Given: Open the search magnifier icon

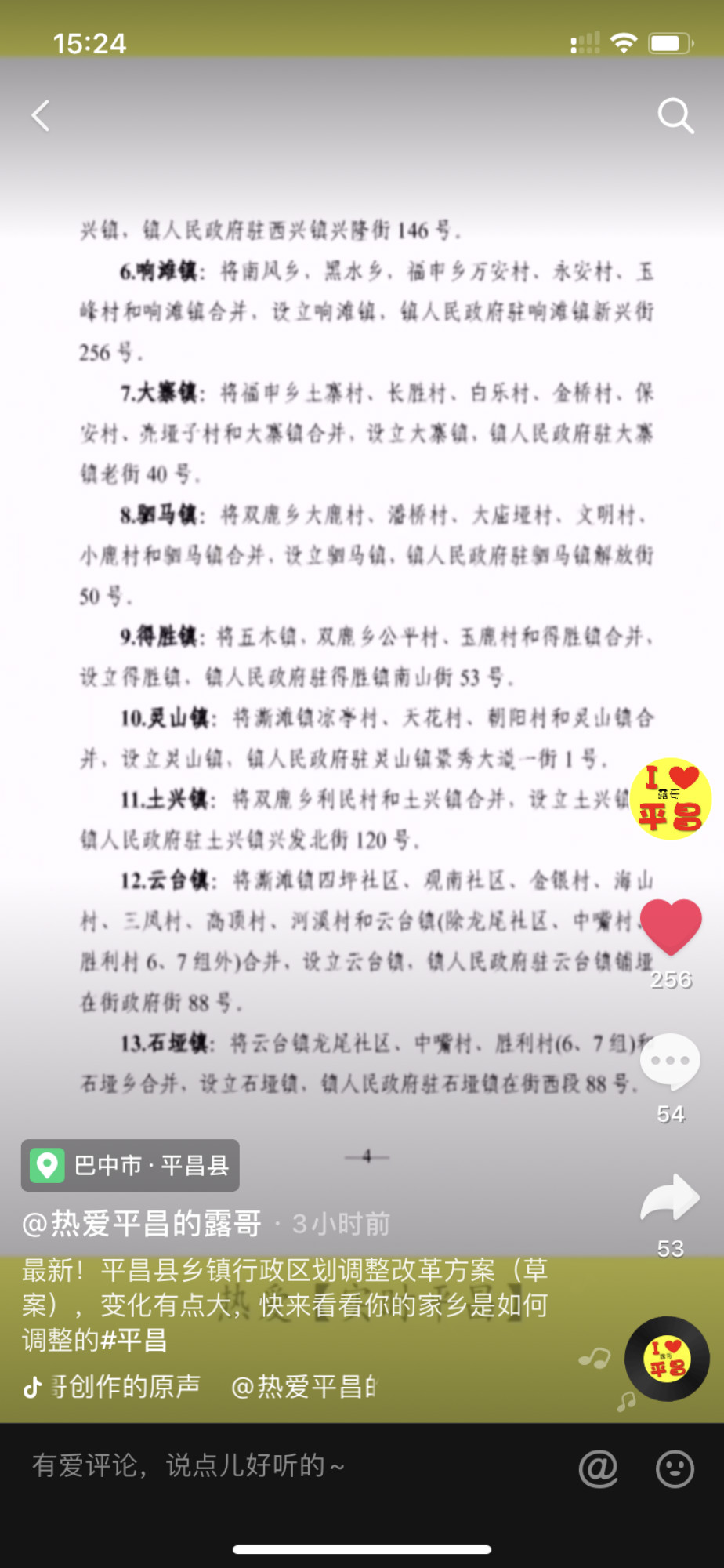Looking at the screenshot, I should [x=675, y=116].
